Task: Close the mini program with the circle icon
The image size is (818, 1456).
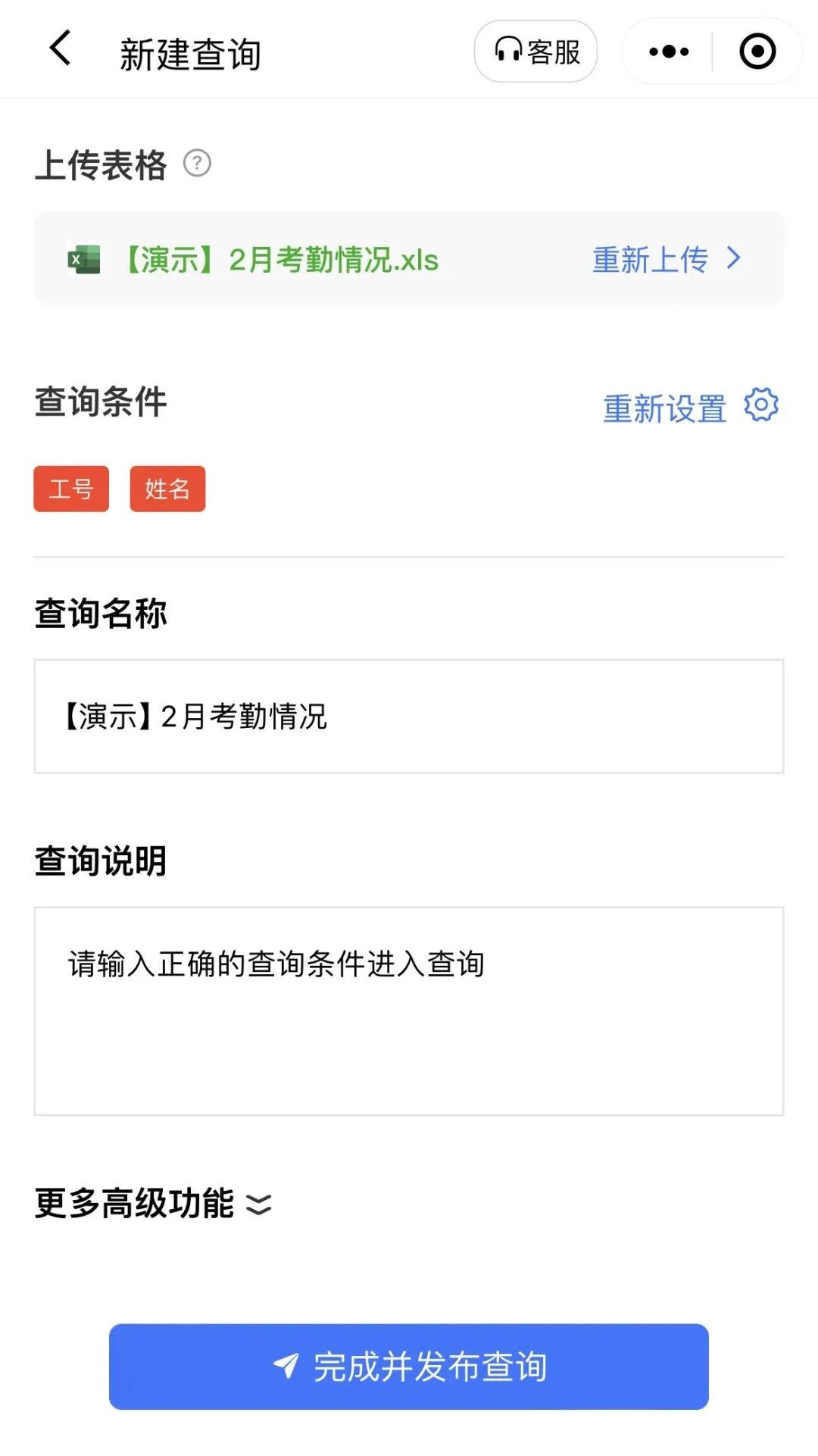Action: (757, 52)
